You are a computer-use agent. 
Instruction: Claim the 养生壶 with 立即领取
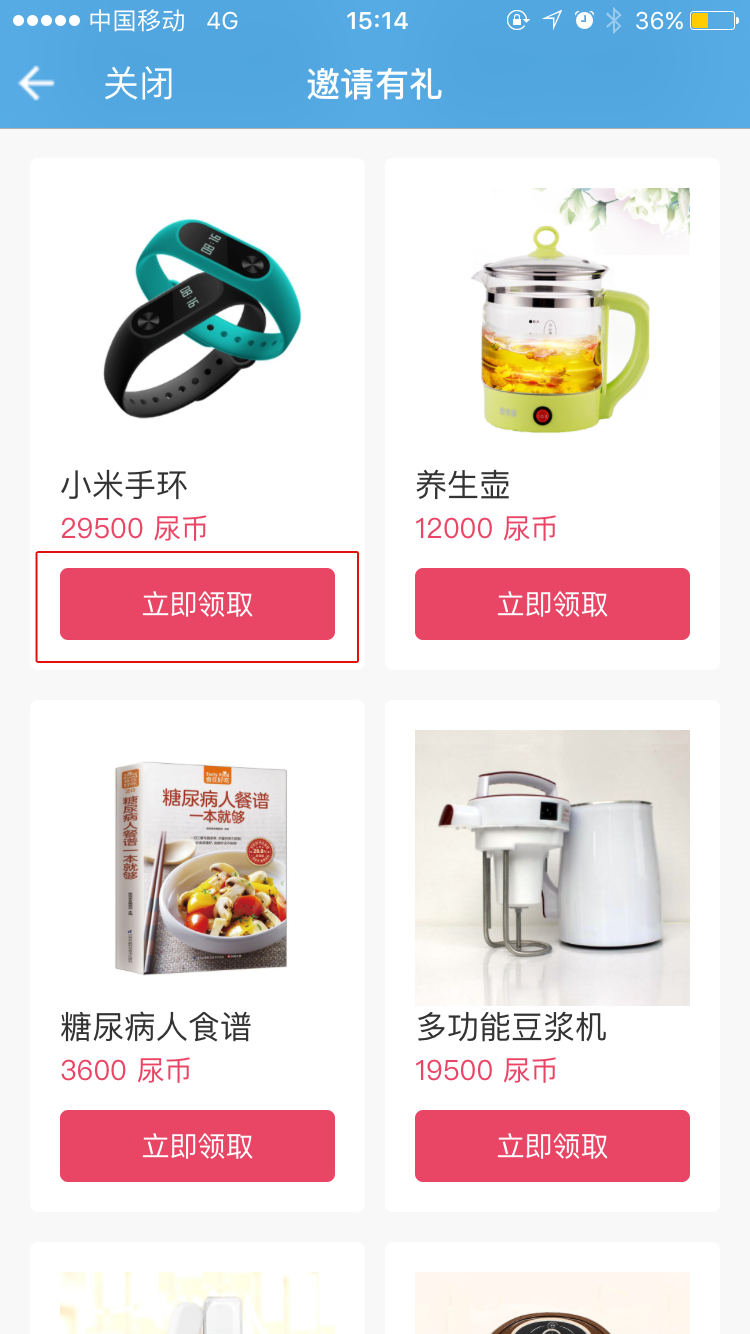coord(552,604)
